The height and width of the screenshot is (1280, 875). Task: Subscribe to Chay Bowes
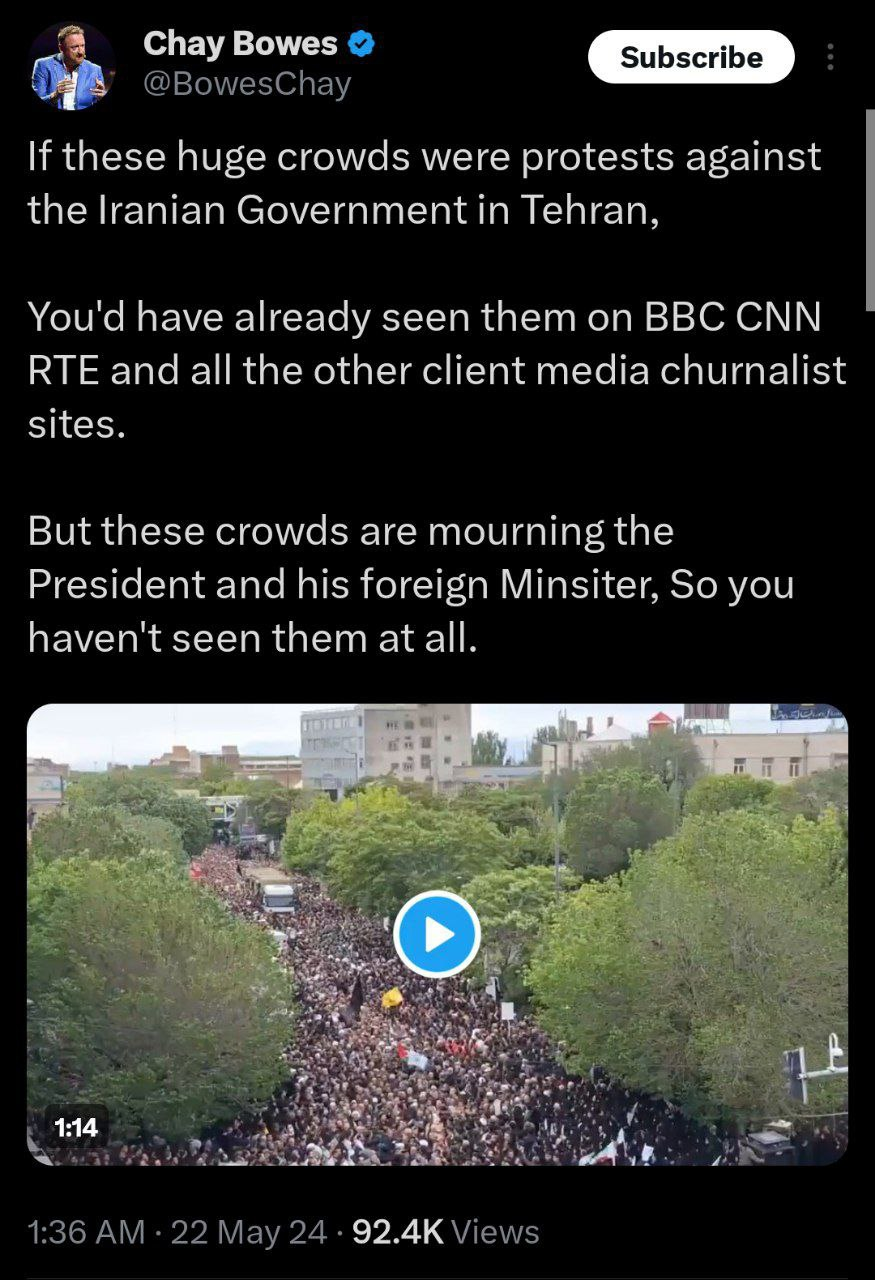point(691,57)
